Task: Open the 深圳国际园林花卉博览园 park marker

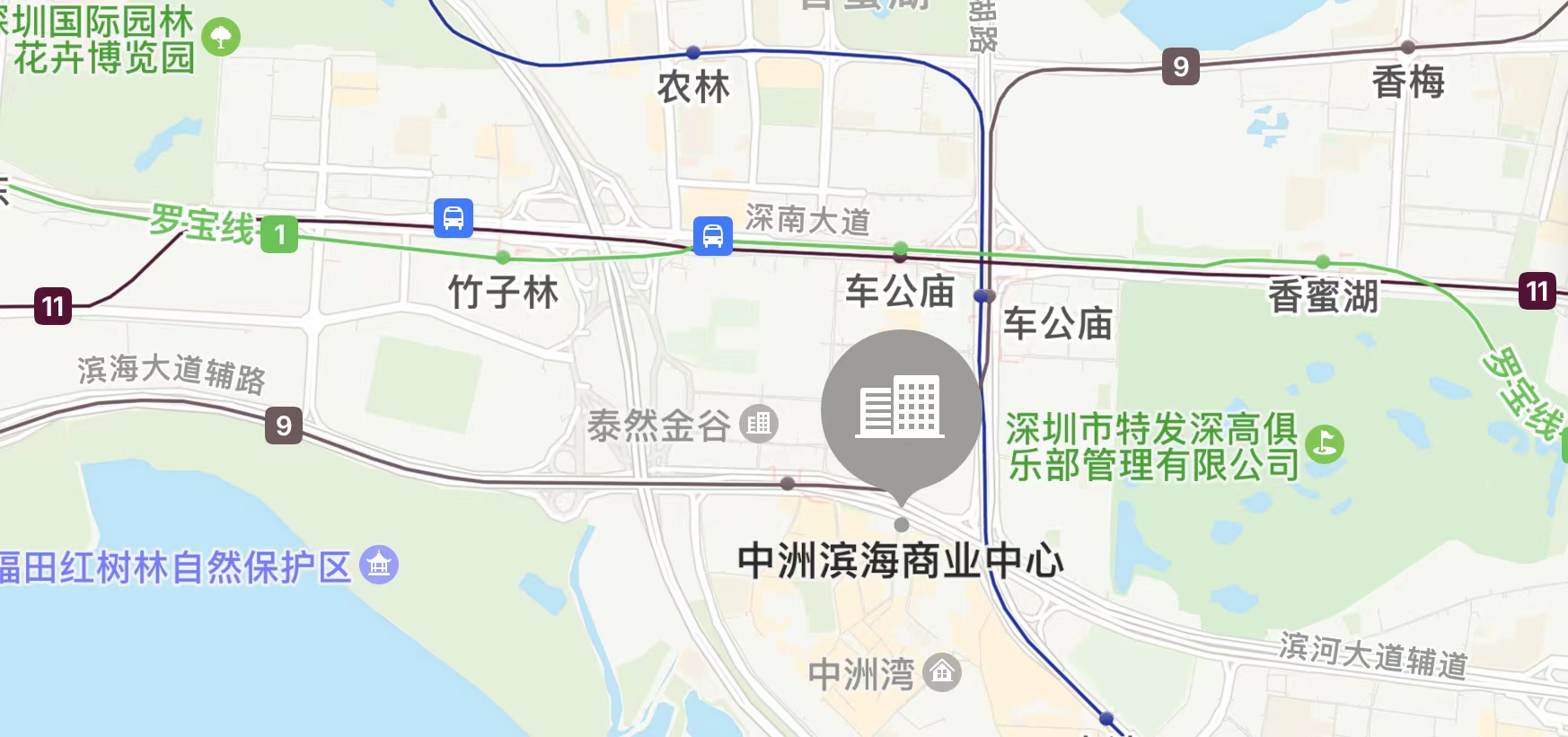Action: pyautogui.click(x=221, y=38)
